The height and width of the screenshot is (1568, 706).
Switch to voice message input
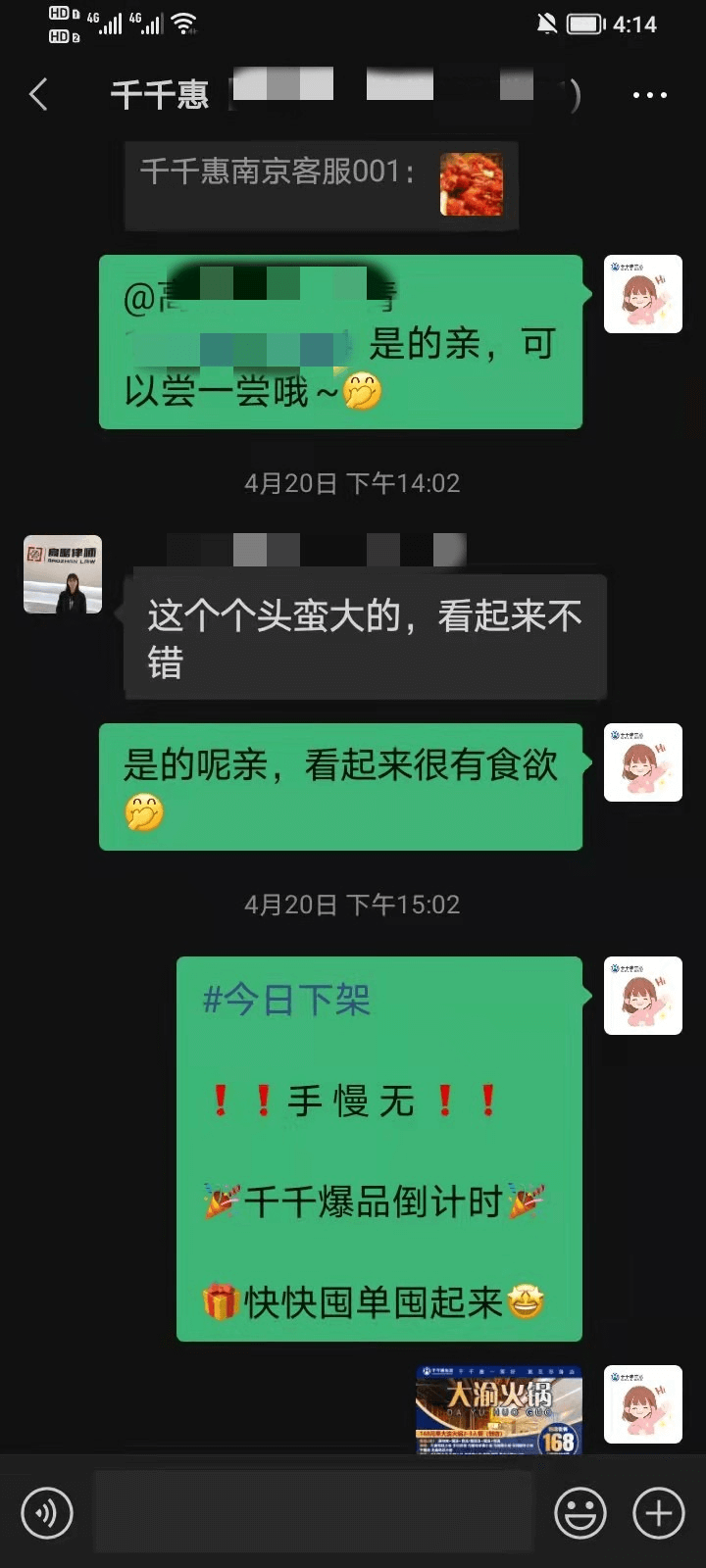46,1513
